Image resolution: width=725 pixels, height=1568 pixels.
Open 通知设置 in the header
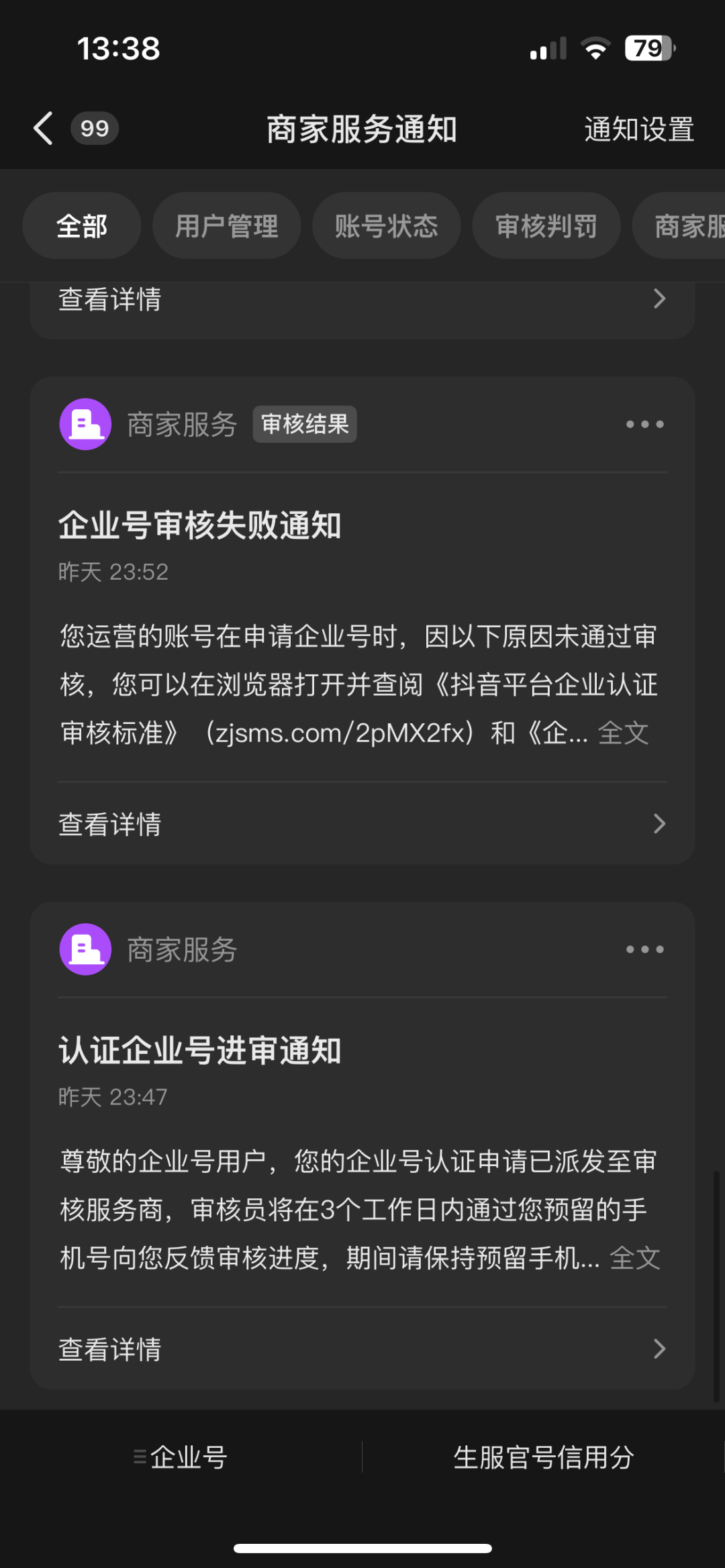[x=639, y=129]
